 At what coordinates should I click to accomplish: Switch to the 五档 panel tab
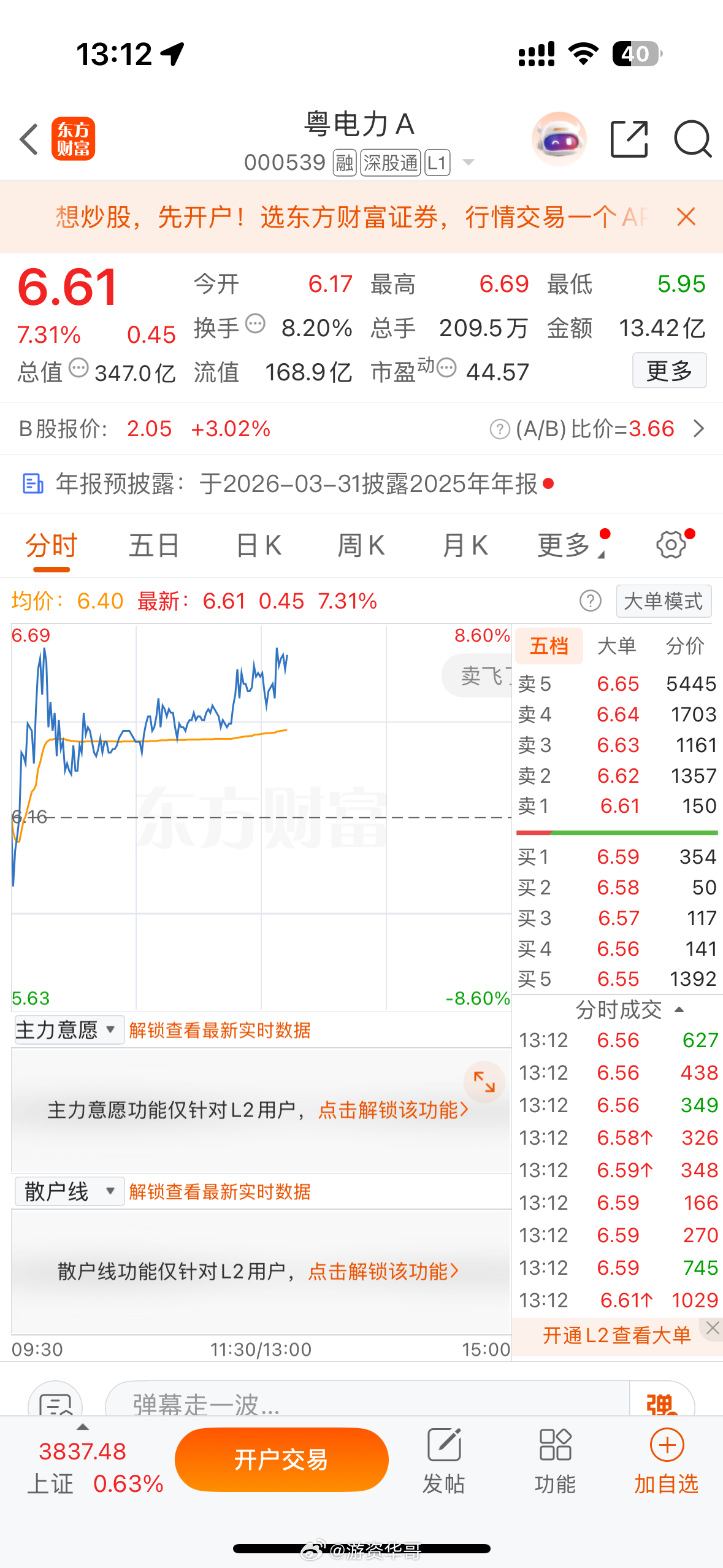pos(549,645)
